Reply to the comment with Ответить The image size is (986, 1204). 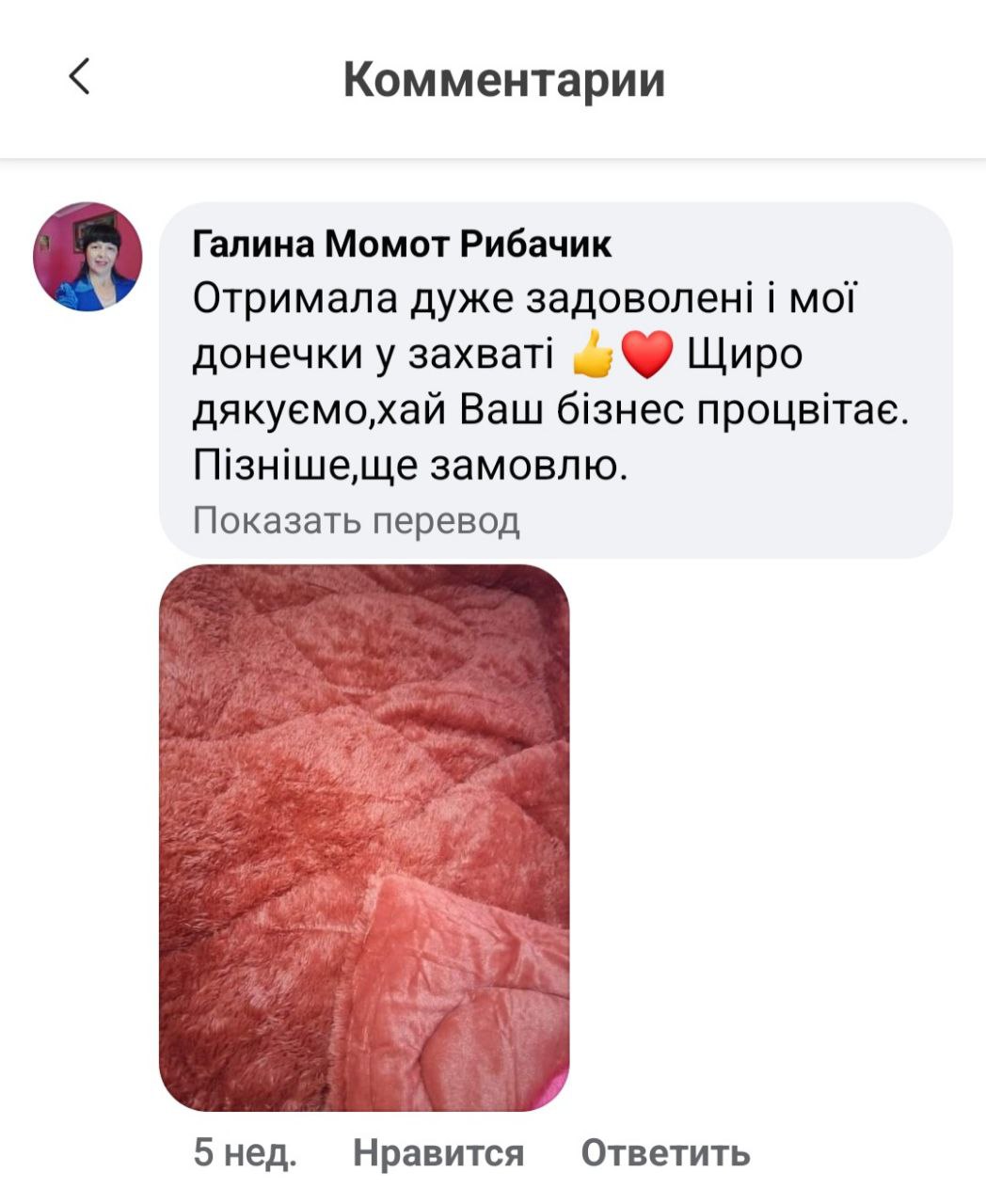point(665,1152)
